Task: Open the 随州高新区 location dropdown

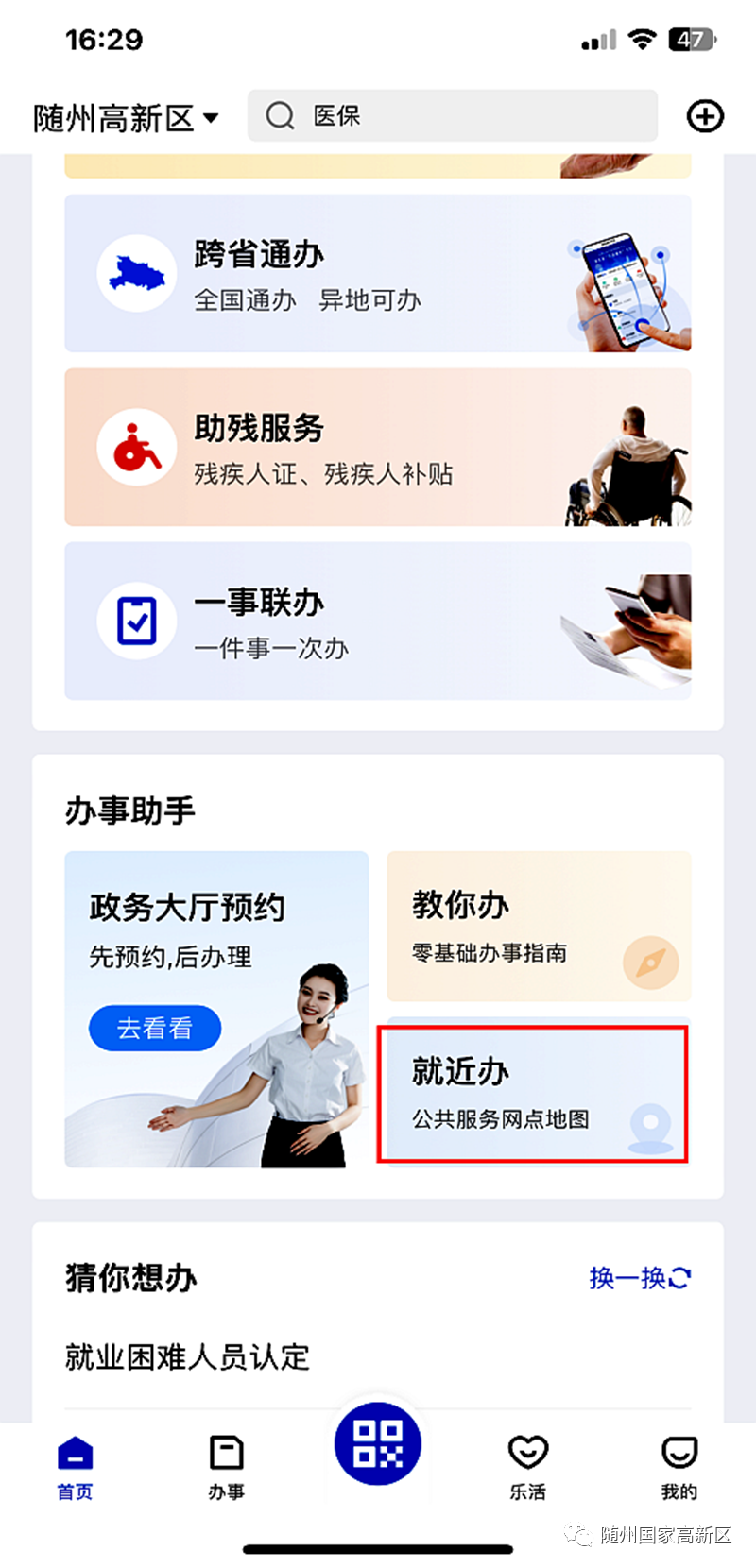Action: [x=126, y=118]
